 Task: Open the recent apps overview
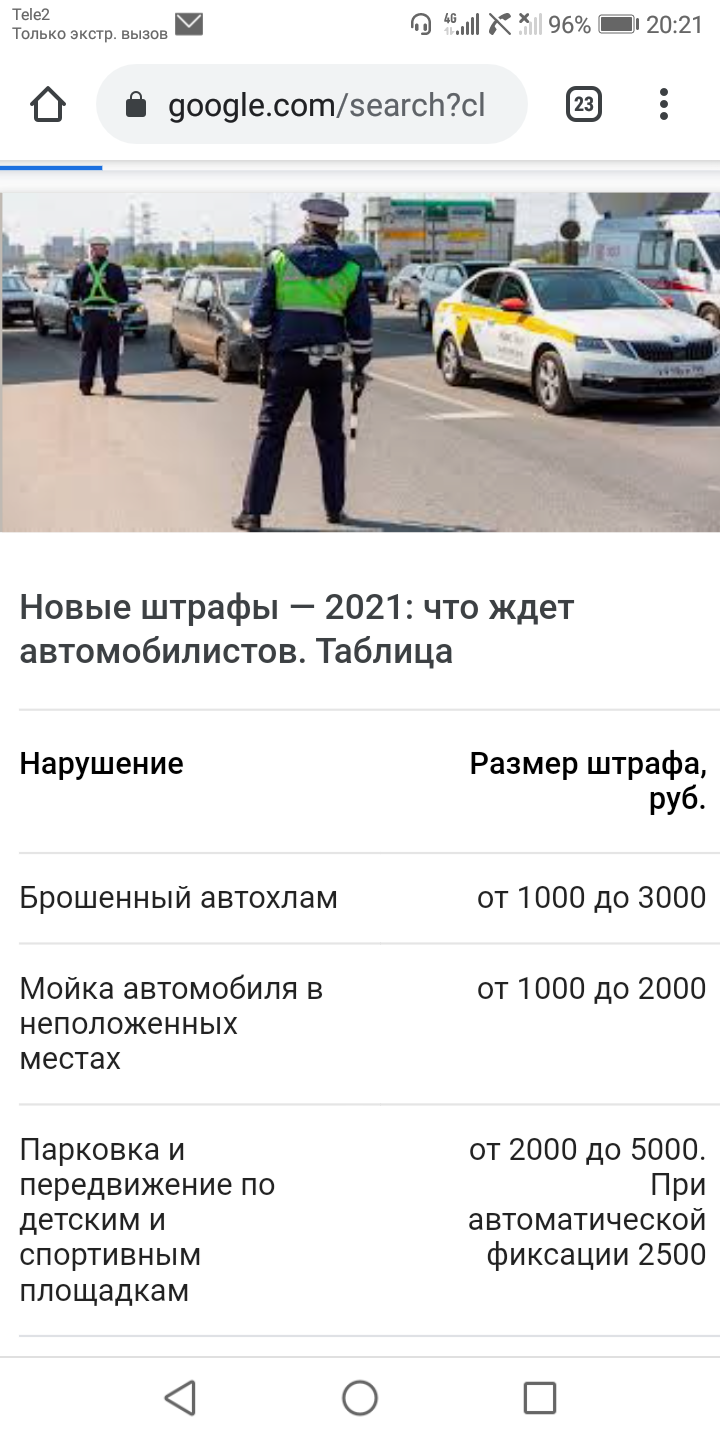click(540, 1397)
